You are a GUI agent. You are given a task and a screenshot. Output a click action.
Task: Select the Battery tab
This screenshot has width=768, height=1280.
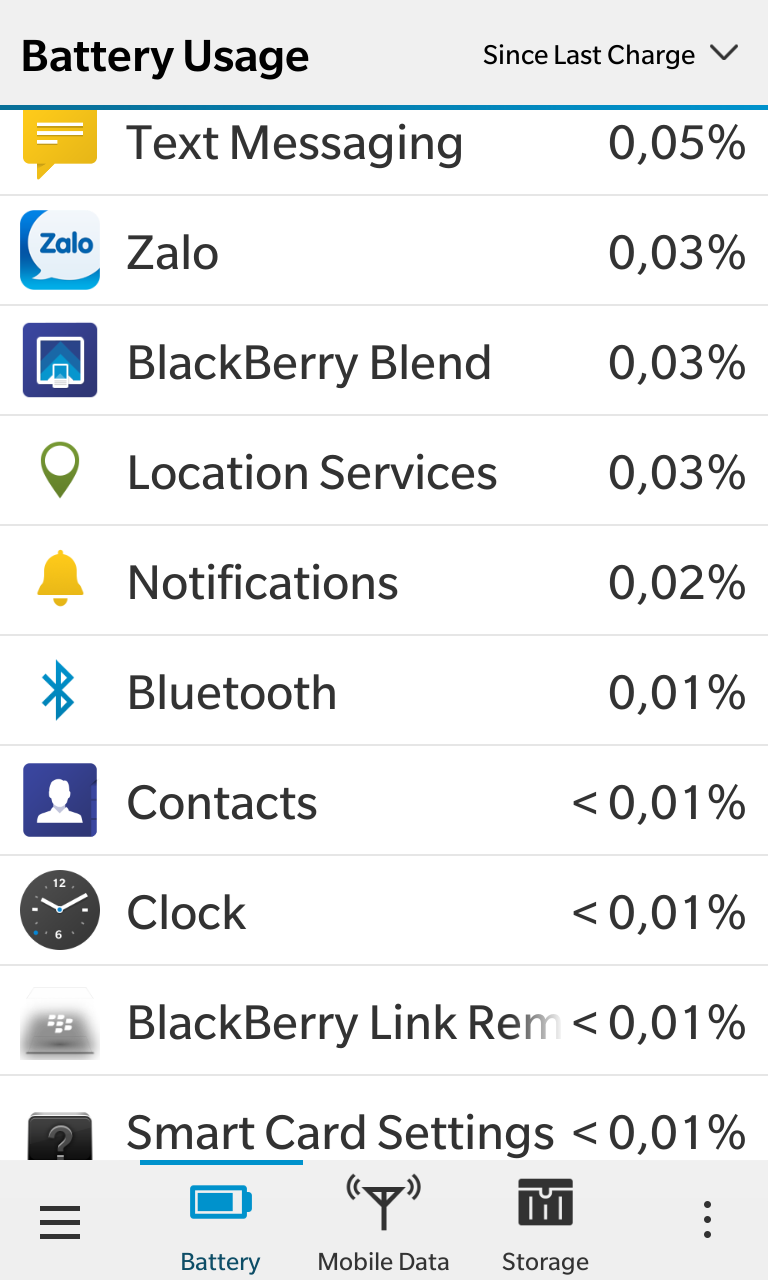pyautogui.click(x=220, y=1221)
